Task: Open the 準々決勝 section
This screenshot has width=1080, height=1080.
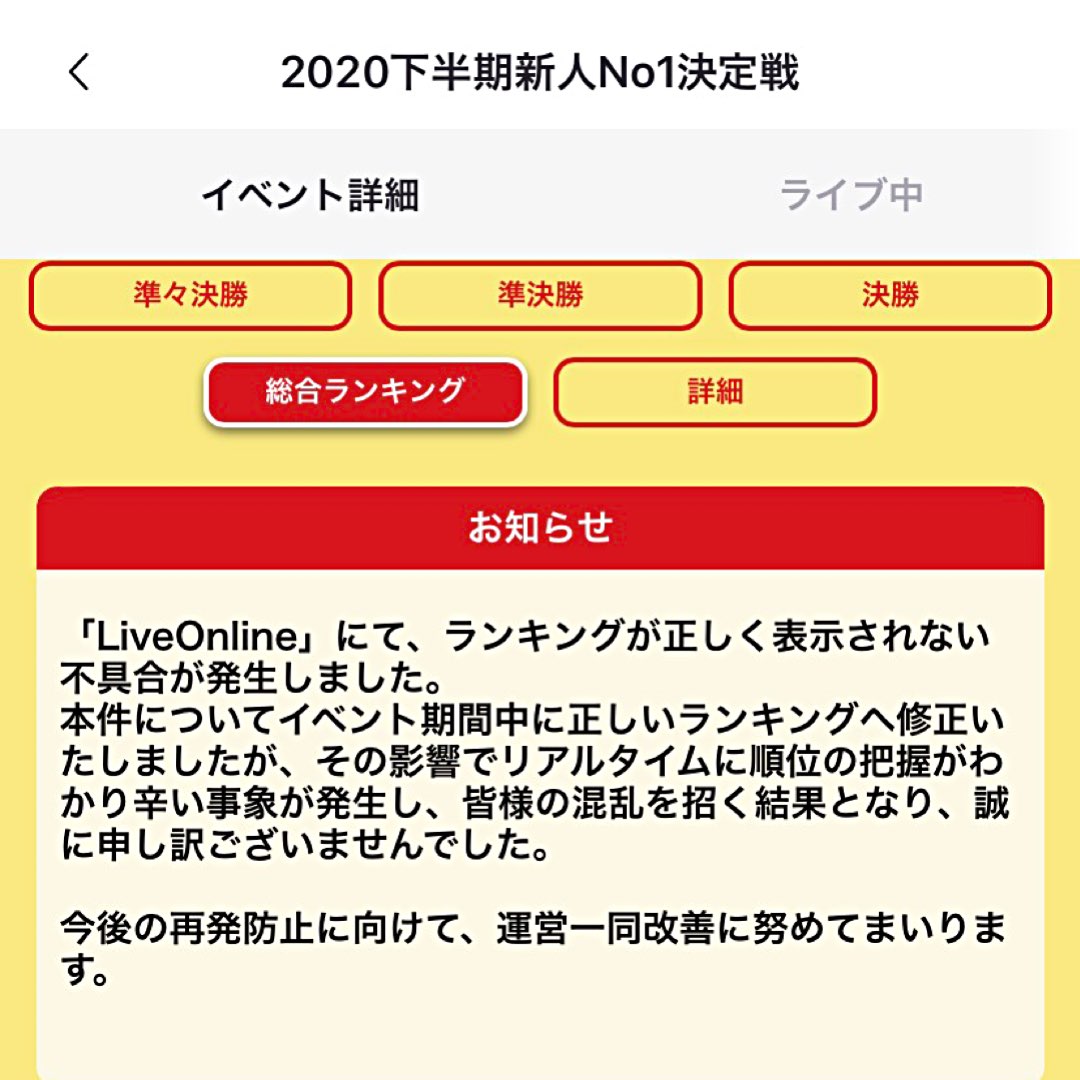Action: coord(190,295)
